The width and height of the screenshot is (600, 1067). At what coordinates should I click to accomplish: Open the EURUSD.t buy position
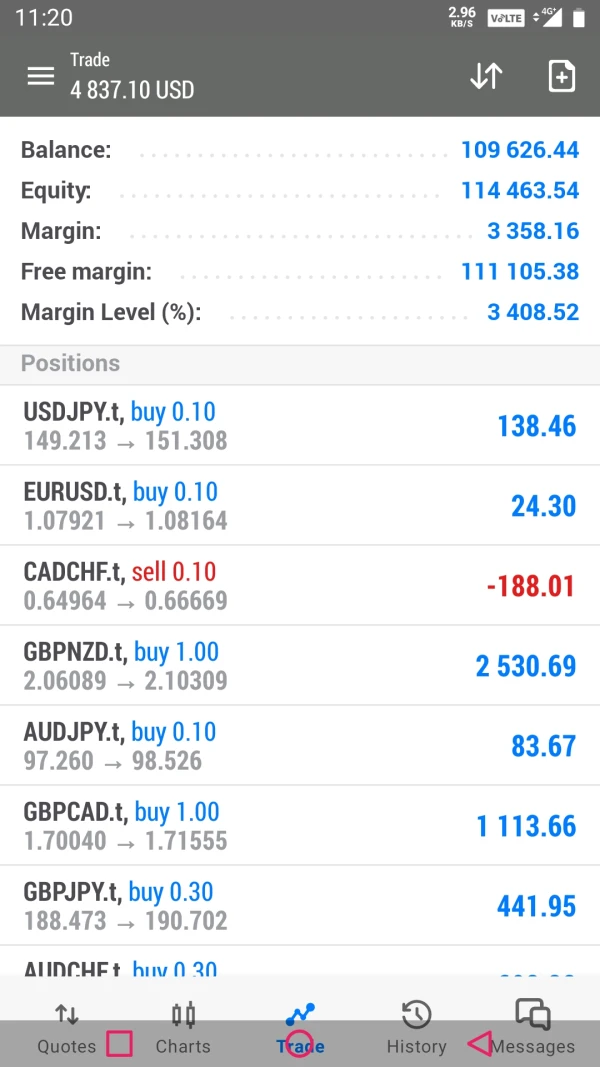click(300, 506)
